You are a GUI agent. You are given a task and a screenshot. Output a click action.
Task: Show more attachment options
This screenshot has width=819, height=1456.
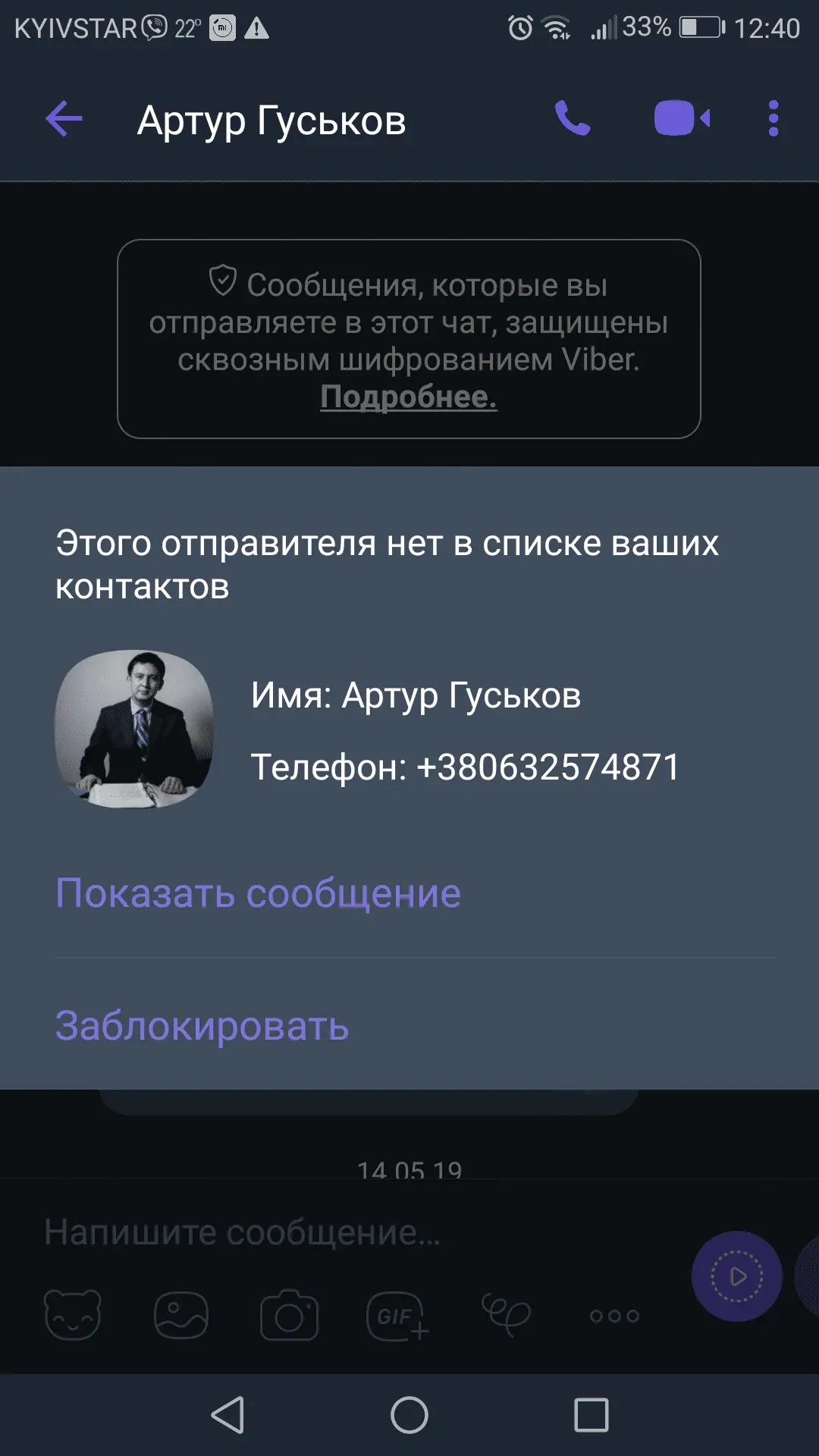click(614, 1316)
